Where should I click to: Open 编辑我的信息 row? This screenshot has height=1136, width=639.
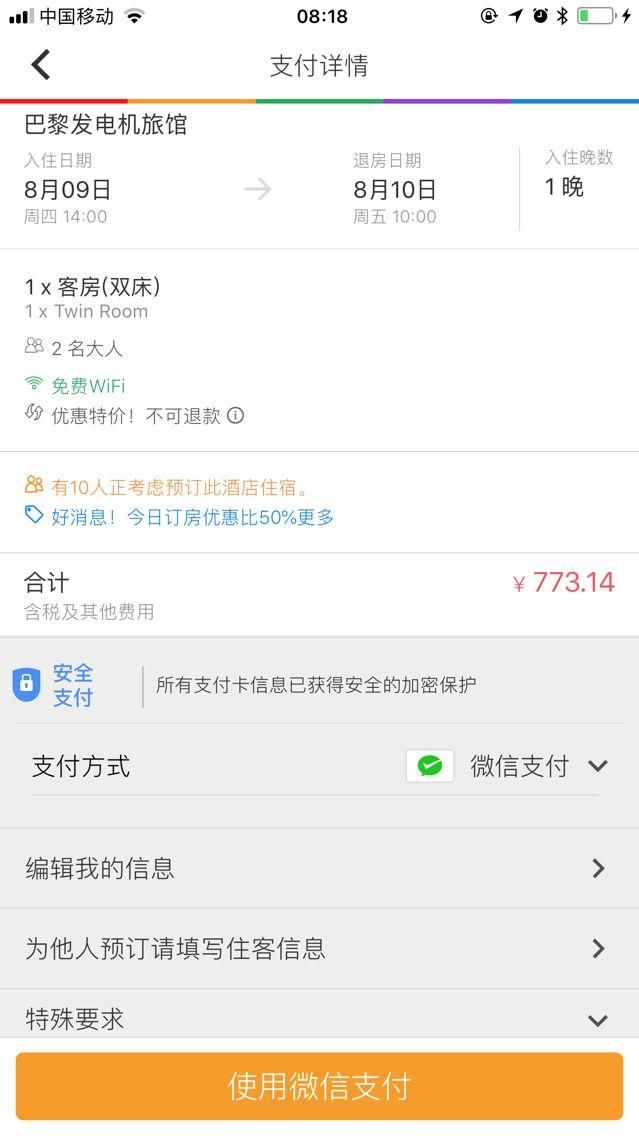(320, 868)
